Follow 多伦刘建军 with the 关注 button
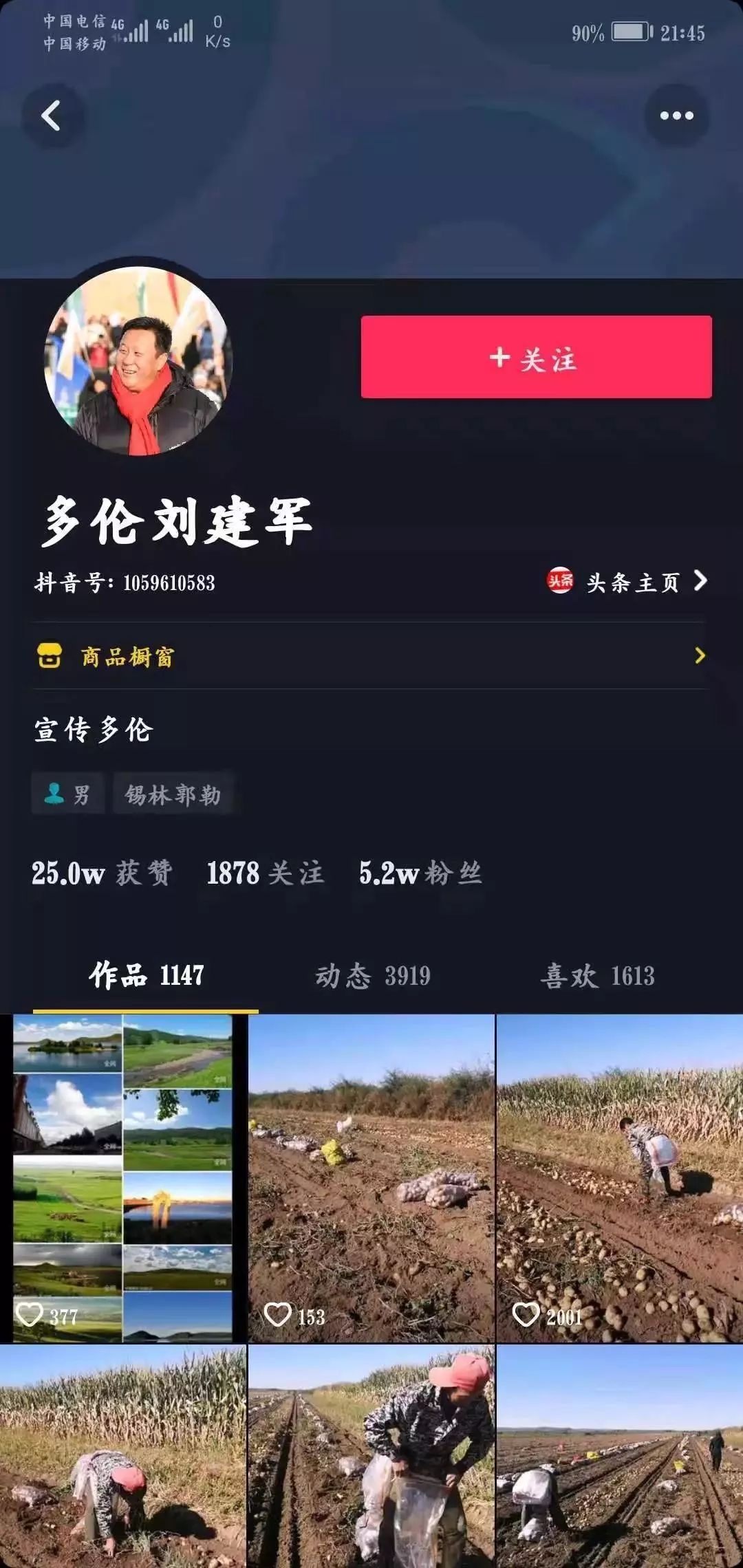This screenshot has width=743, height=1568. 536,357
